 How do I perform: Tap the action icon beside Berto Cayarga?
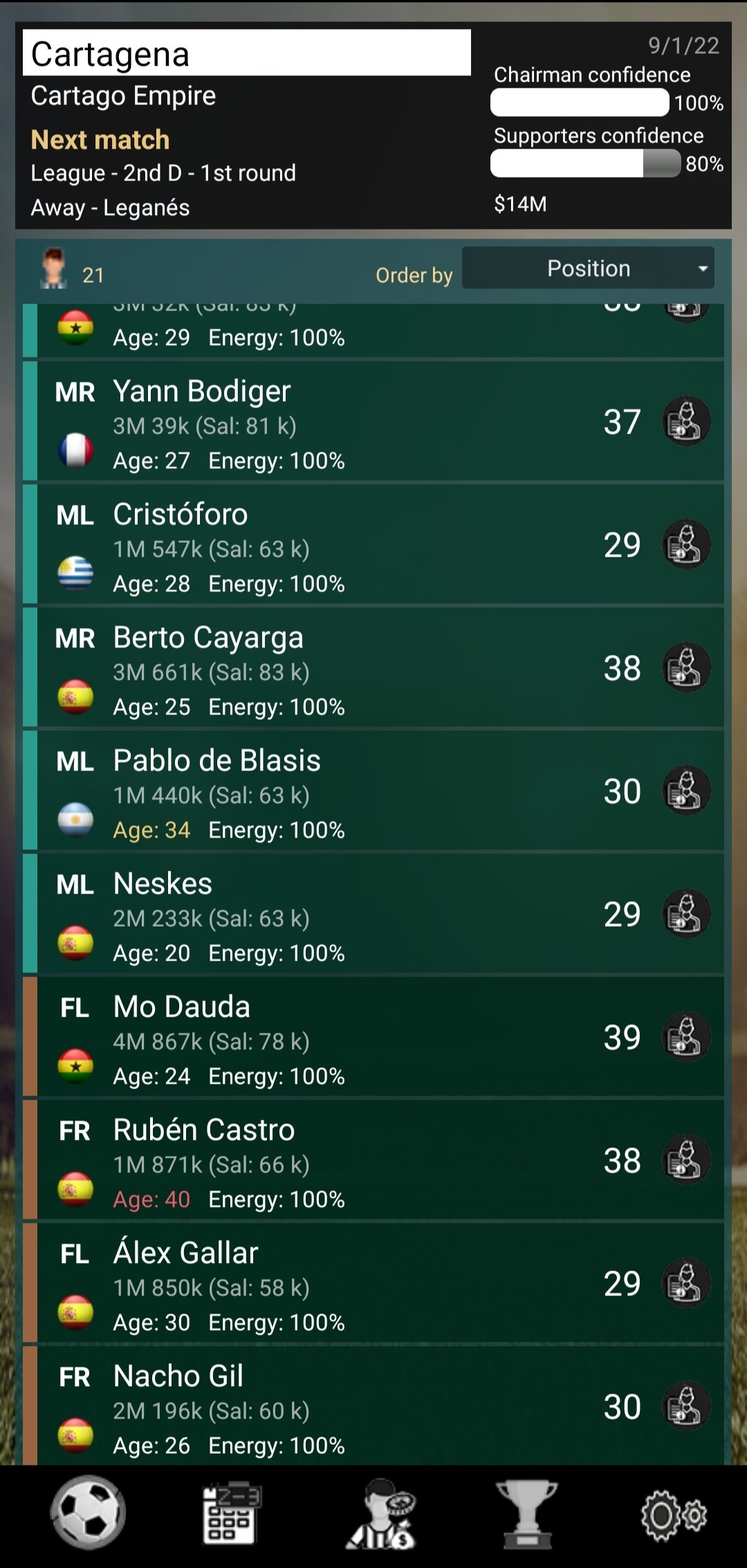(686, 667)
